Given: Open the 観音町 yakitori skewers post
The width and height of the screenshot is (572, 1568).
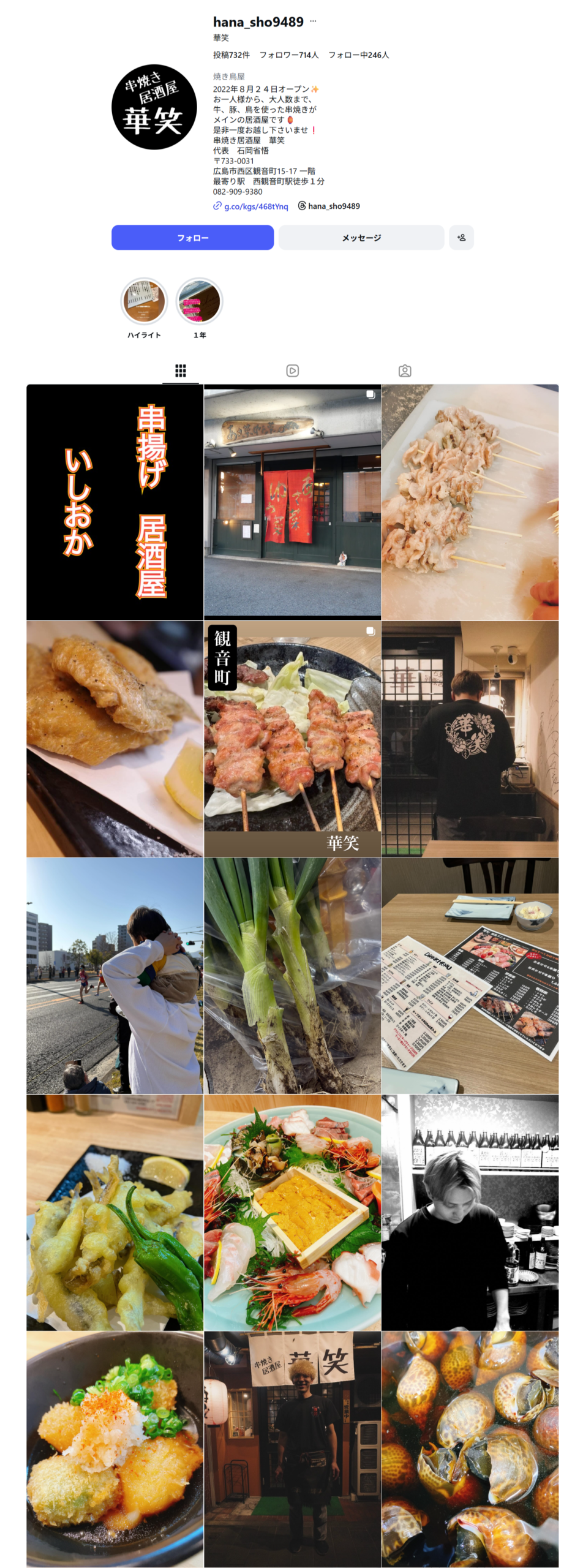Looking at the screenshot, I should 292,739.
